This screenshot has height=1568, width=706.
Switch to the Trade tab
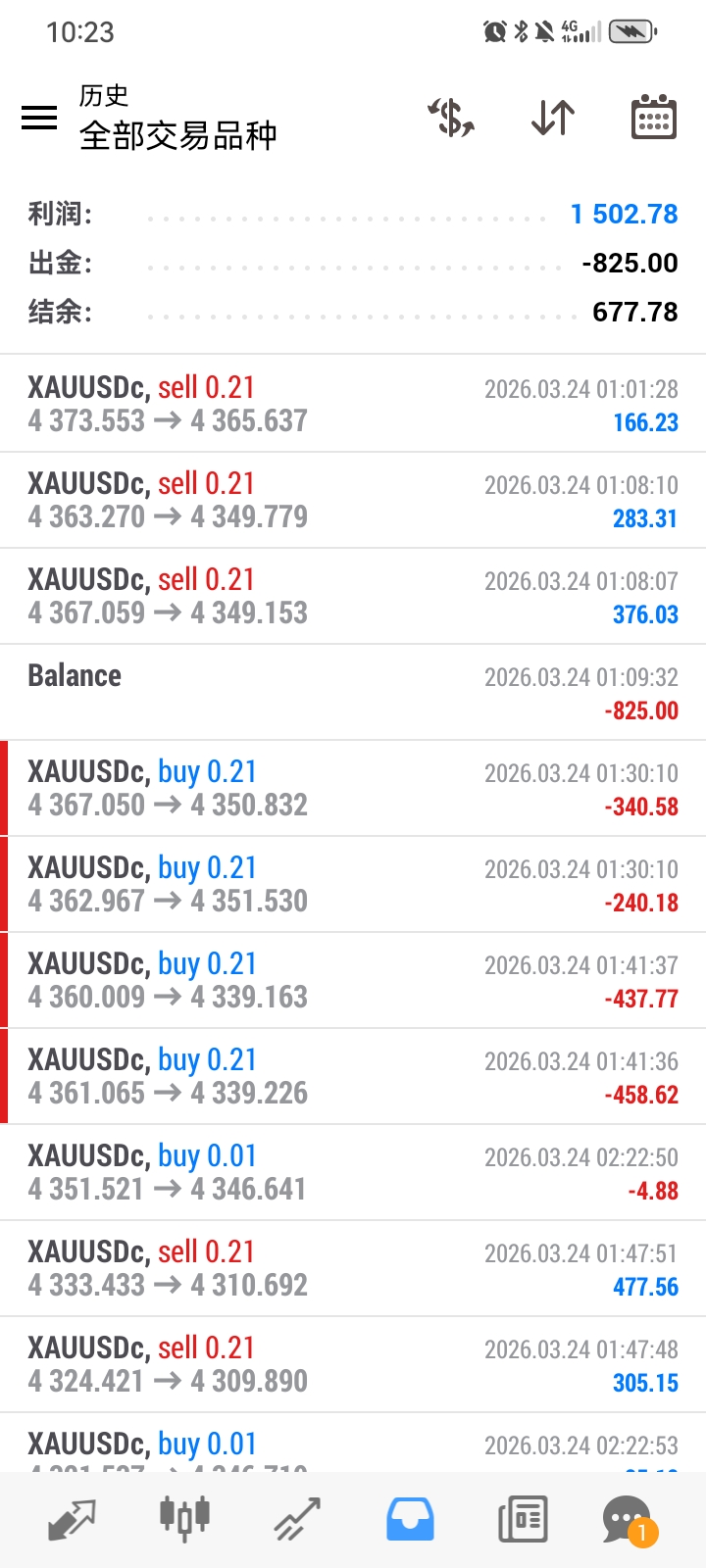[x=297, y=1520]
